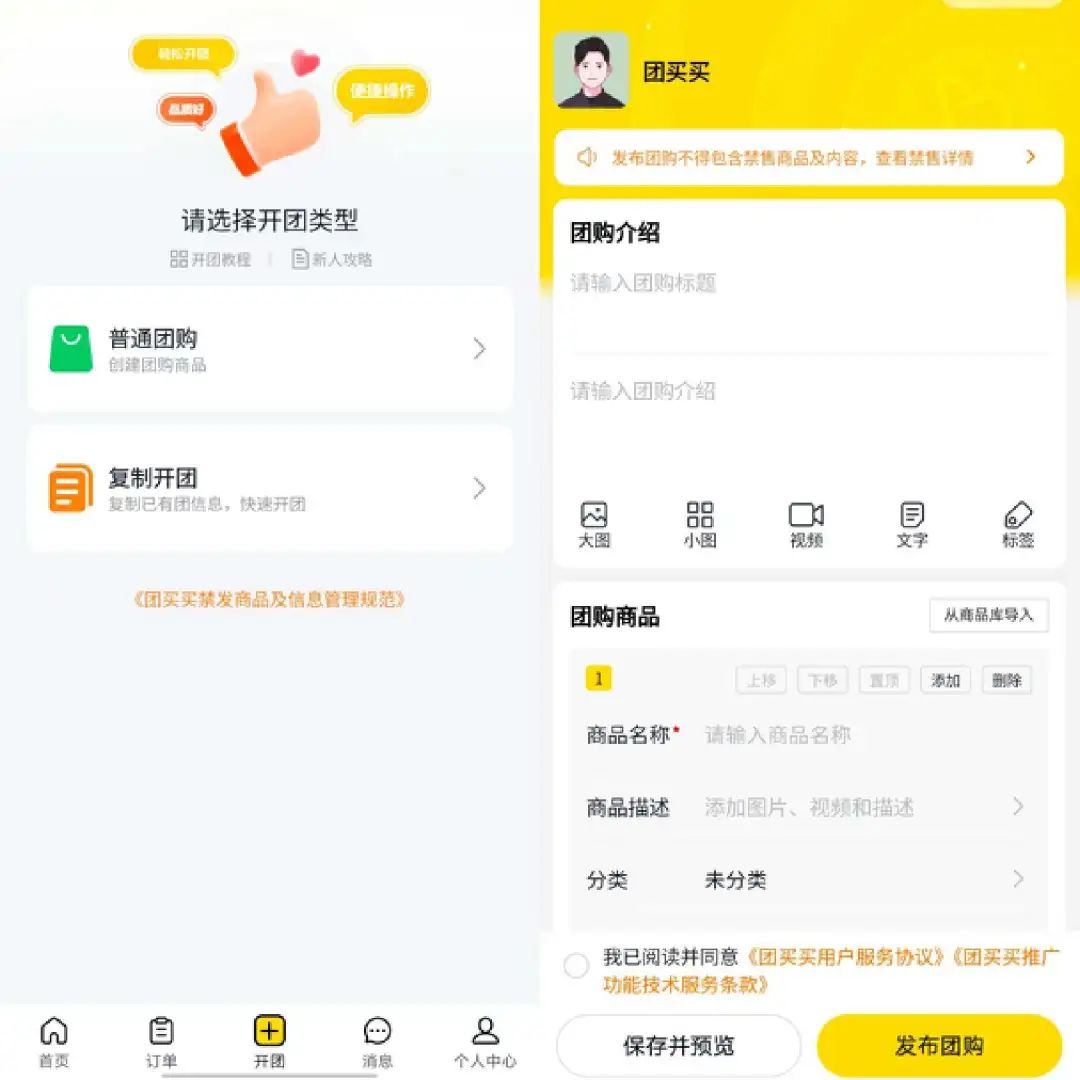Read 团买买禁发商品及信息管理规范
1080x1080 pixels.
269,599
